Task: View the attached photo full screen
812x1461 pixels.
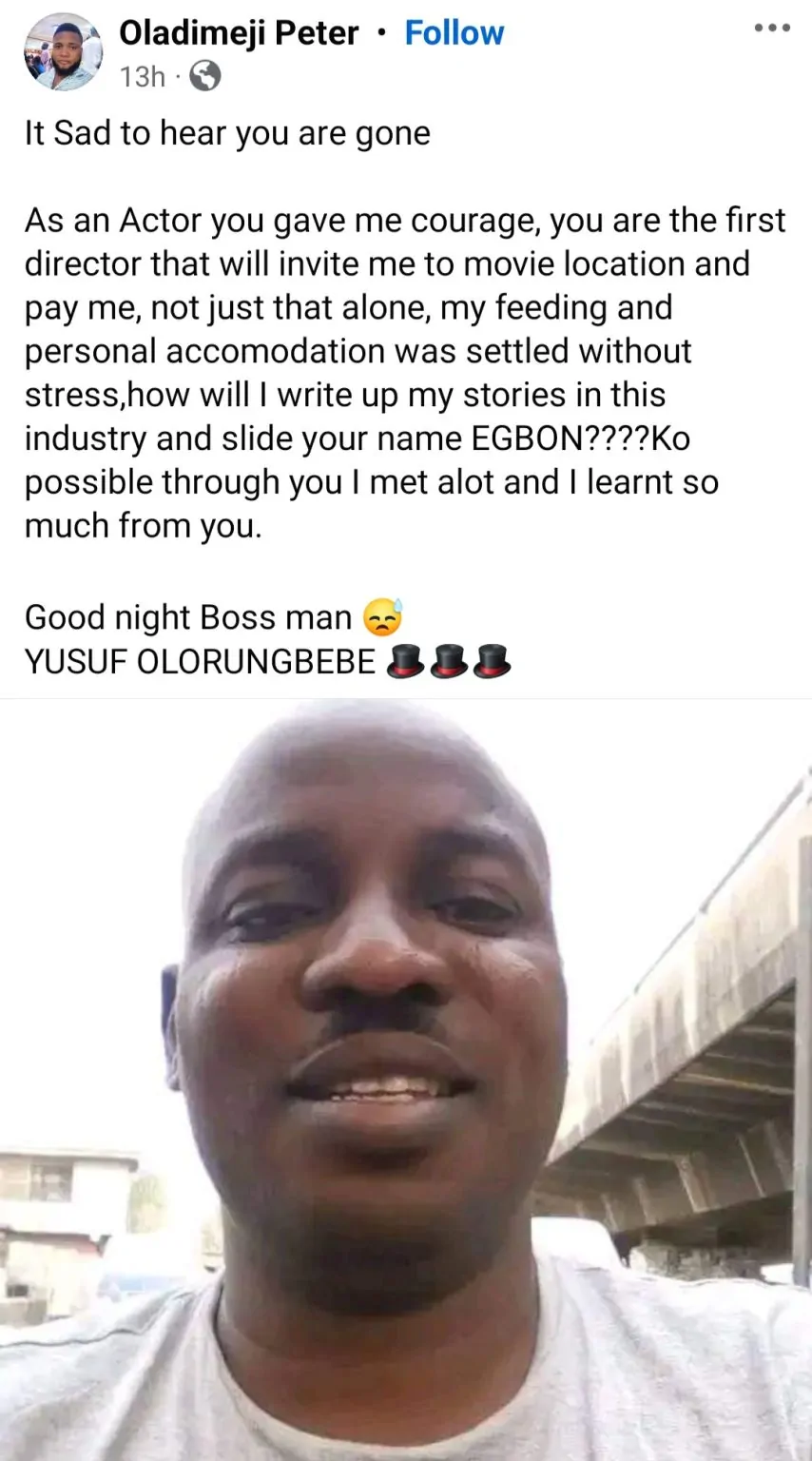Action: pos(406,1080)
